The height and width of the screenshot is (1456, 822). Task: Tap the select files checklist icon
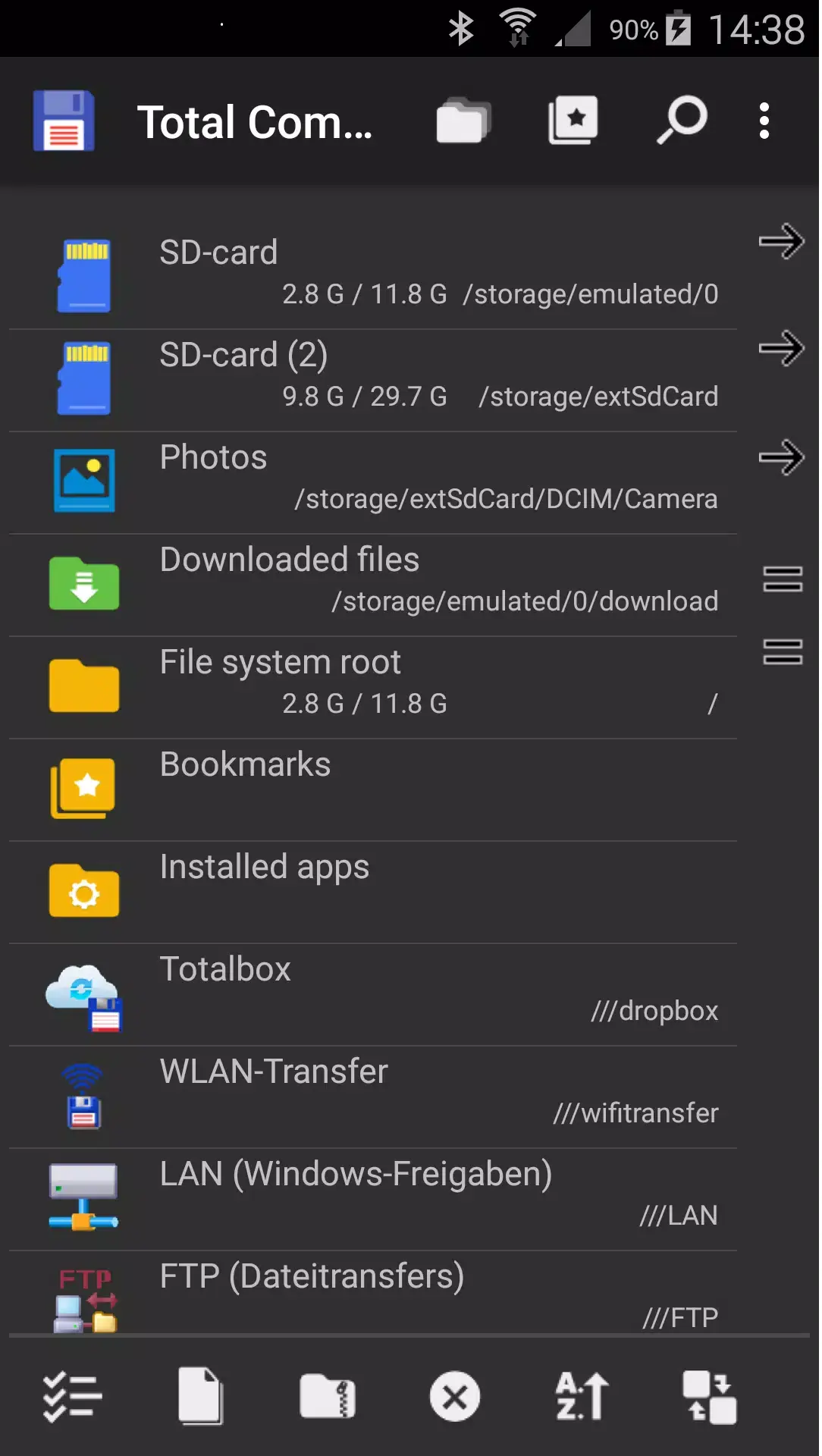(x=72, y=1396)
